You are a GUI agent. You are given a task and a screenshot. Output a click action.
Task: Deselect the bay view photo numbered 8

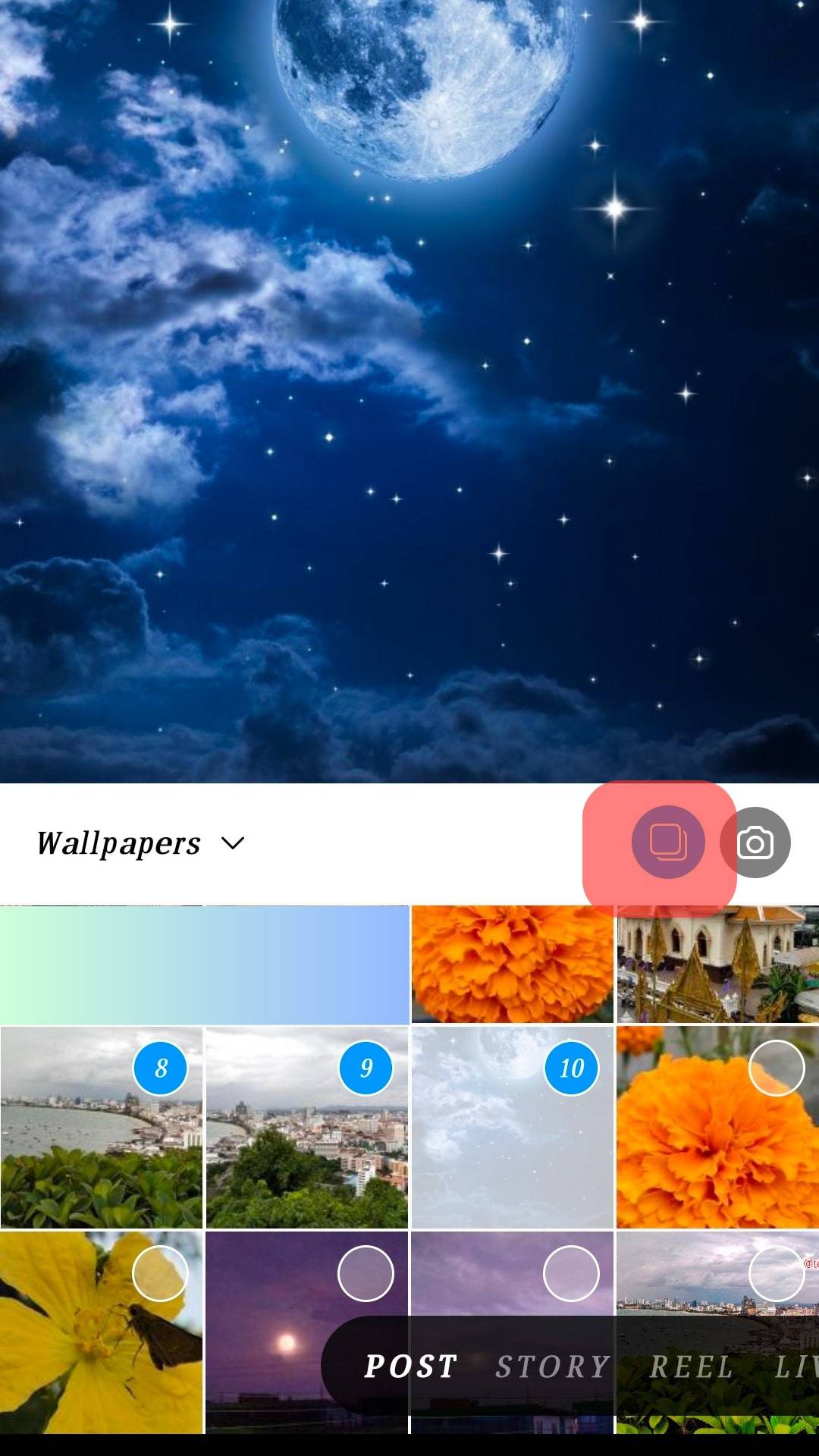tap(161, 1068)
